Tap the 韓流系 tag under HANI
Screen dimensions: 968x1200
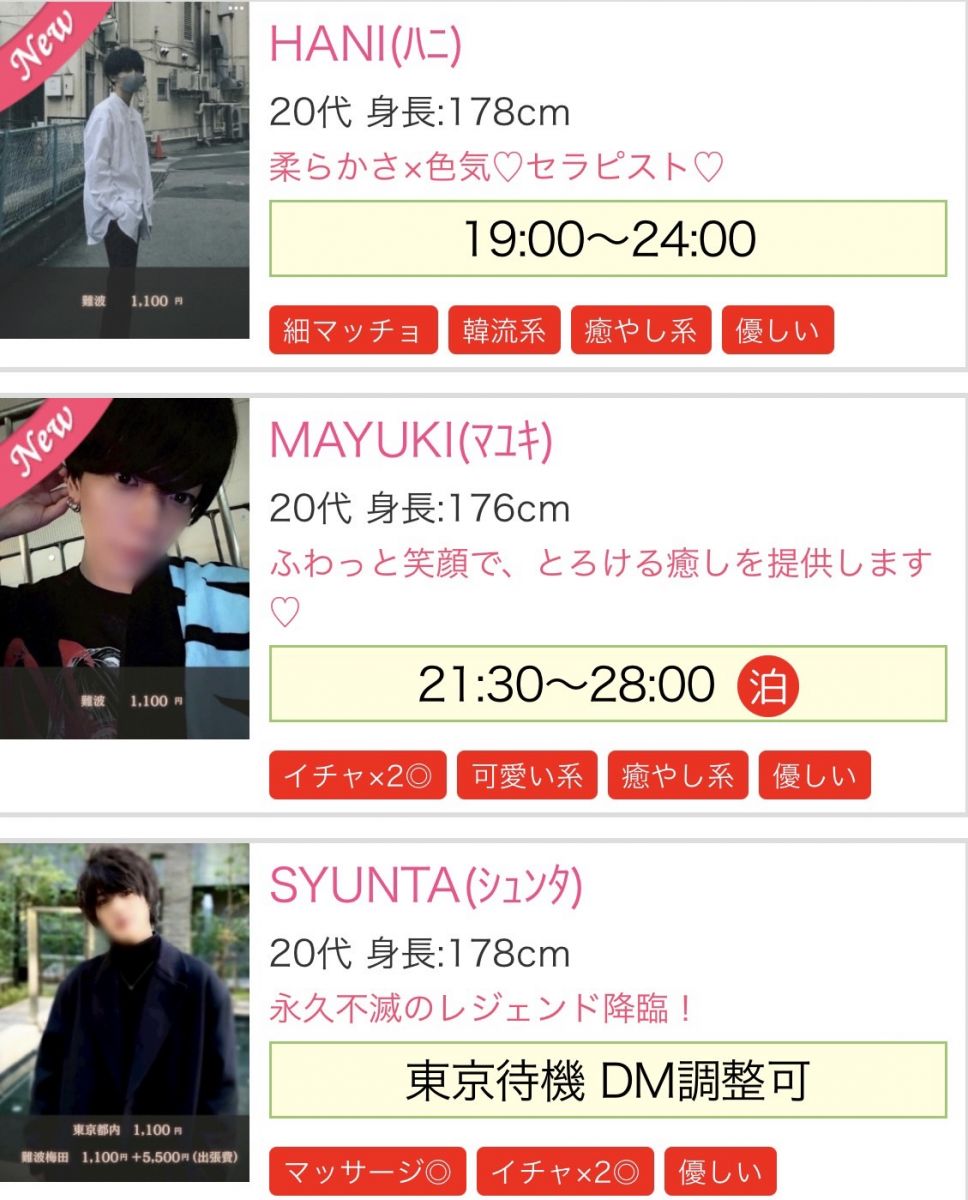click(504, 331)
